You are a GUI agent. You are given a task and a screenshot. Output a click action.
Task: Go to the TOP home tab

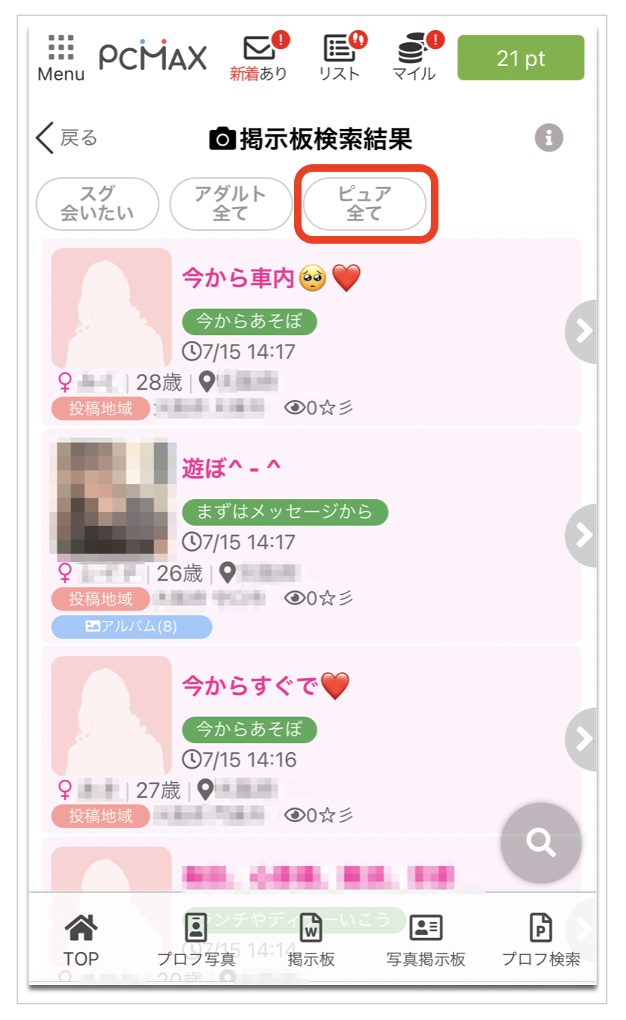(81, 940)
